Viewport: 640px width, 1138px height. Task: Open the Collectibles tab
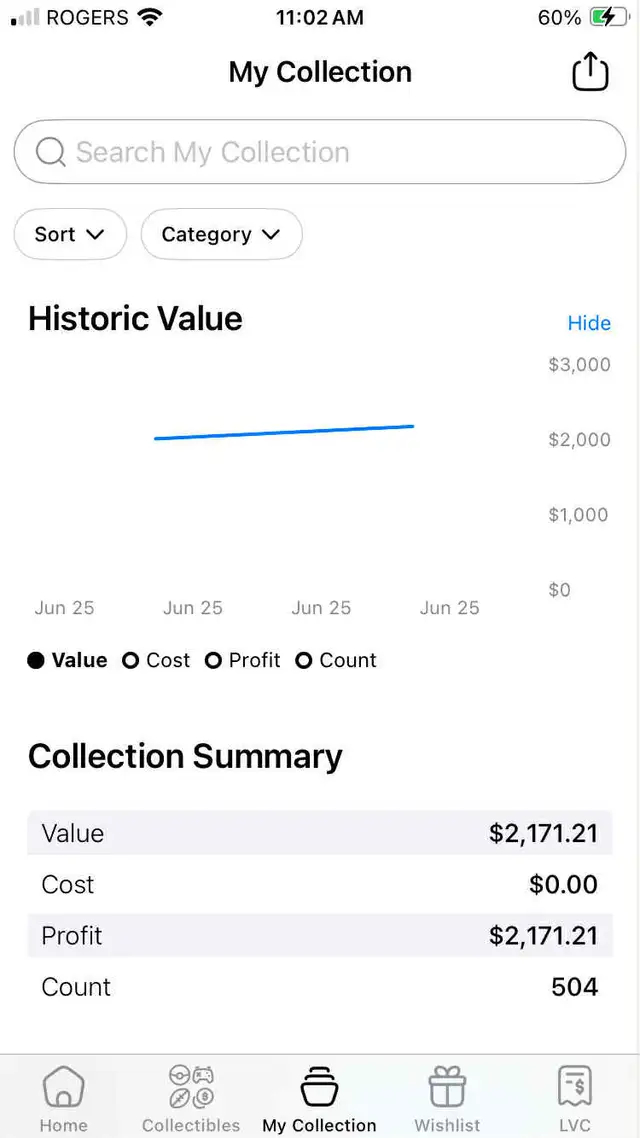(191, 1099)
